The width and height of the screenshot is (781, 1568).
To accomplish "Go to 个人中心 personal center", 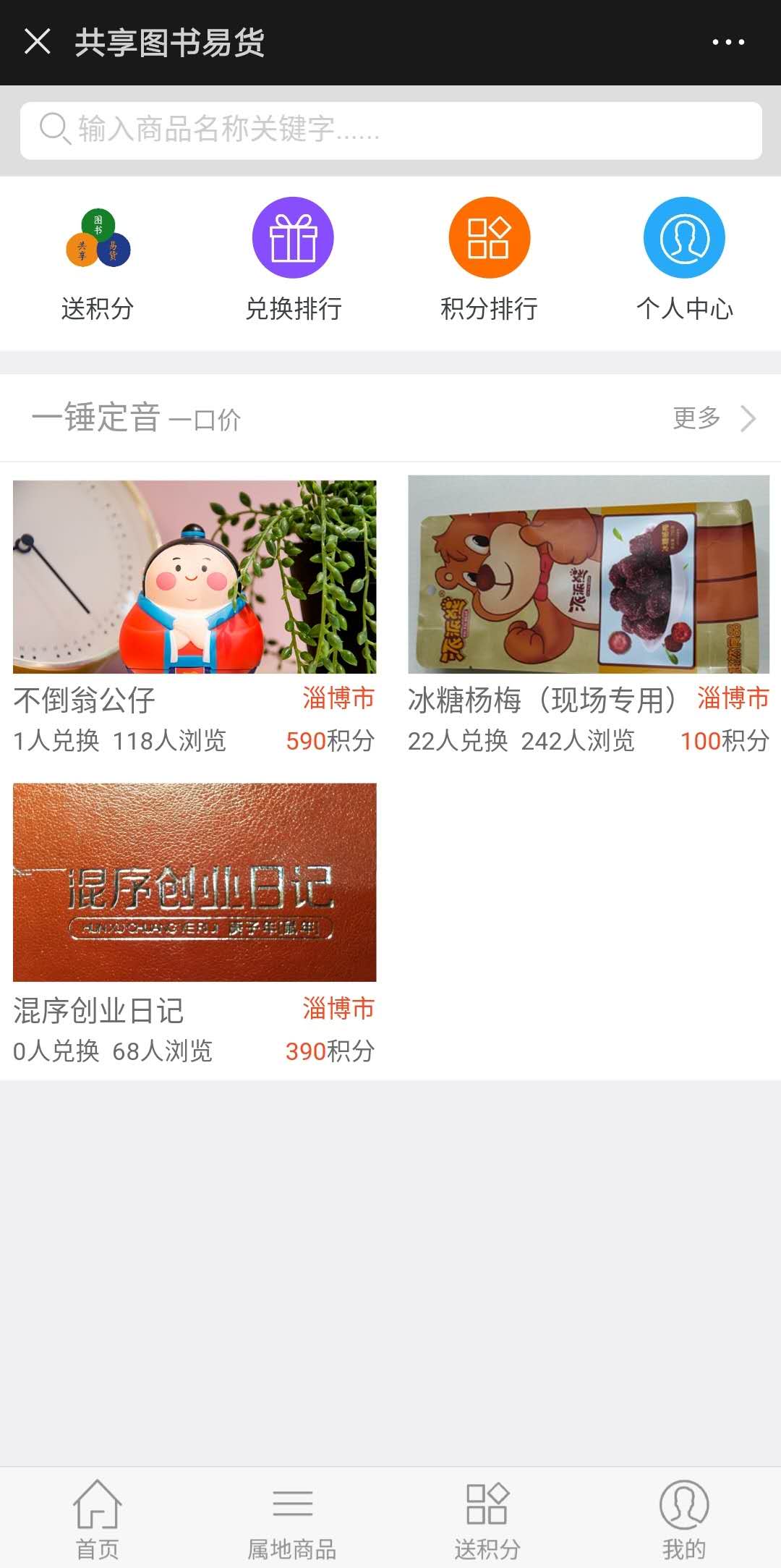I will 684,260.
